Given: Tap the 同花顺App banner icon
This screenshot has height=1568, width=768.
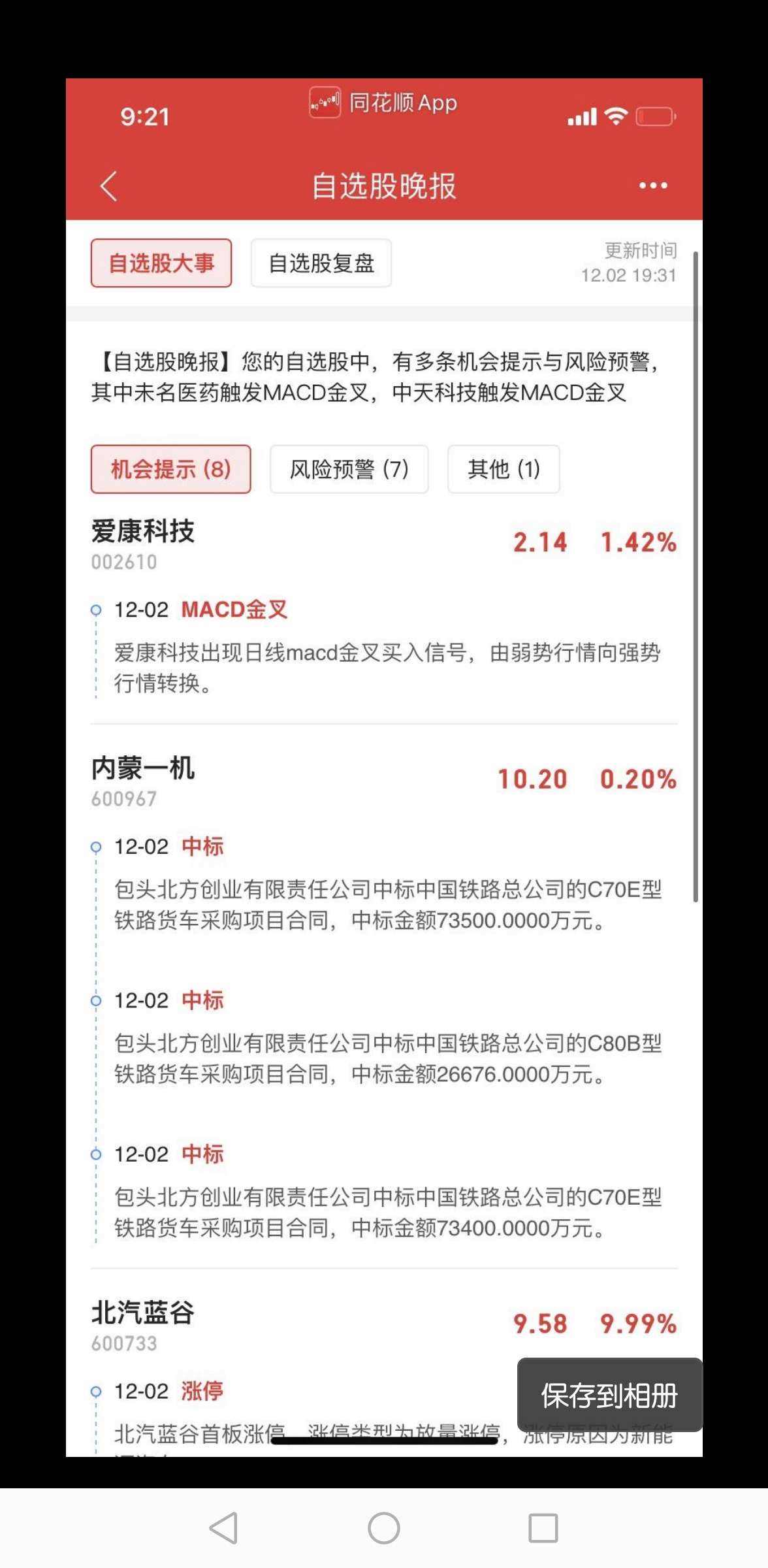Looking at the screenshot, I should pyautogui.click(x=325, y=103).
